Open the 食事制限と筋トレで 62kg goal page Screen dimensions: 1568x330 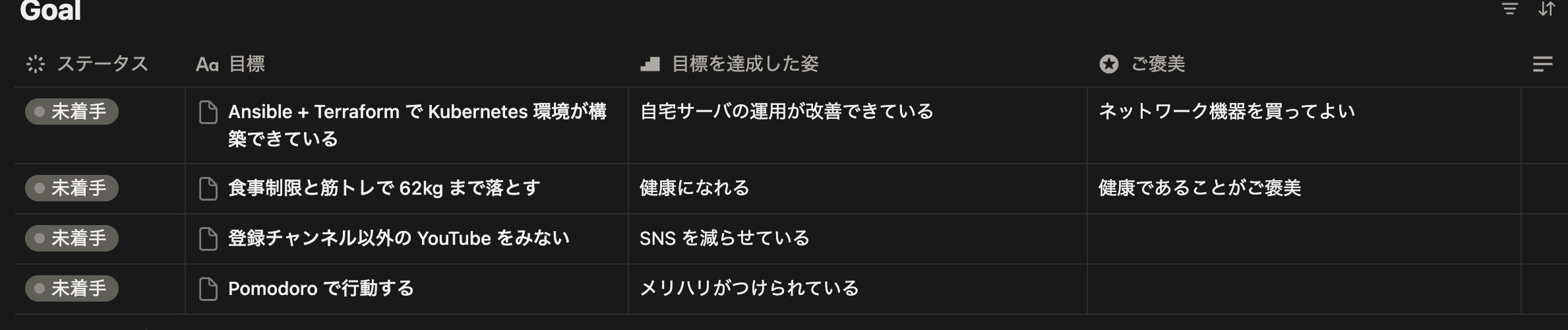[383, 189]
